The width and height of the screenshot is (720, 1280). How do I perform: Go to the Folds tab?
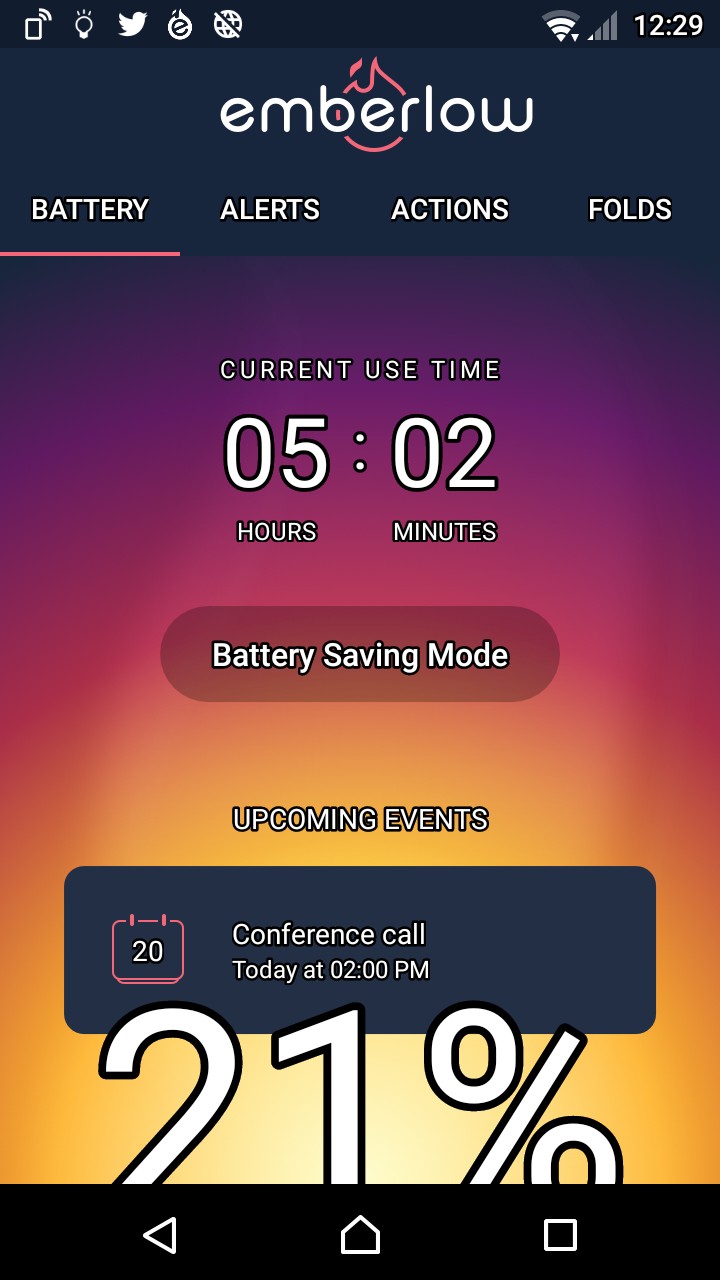click(x=630, y=210)
